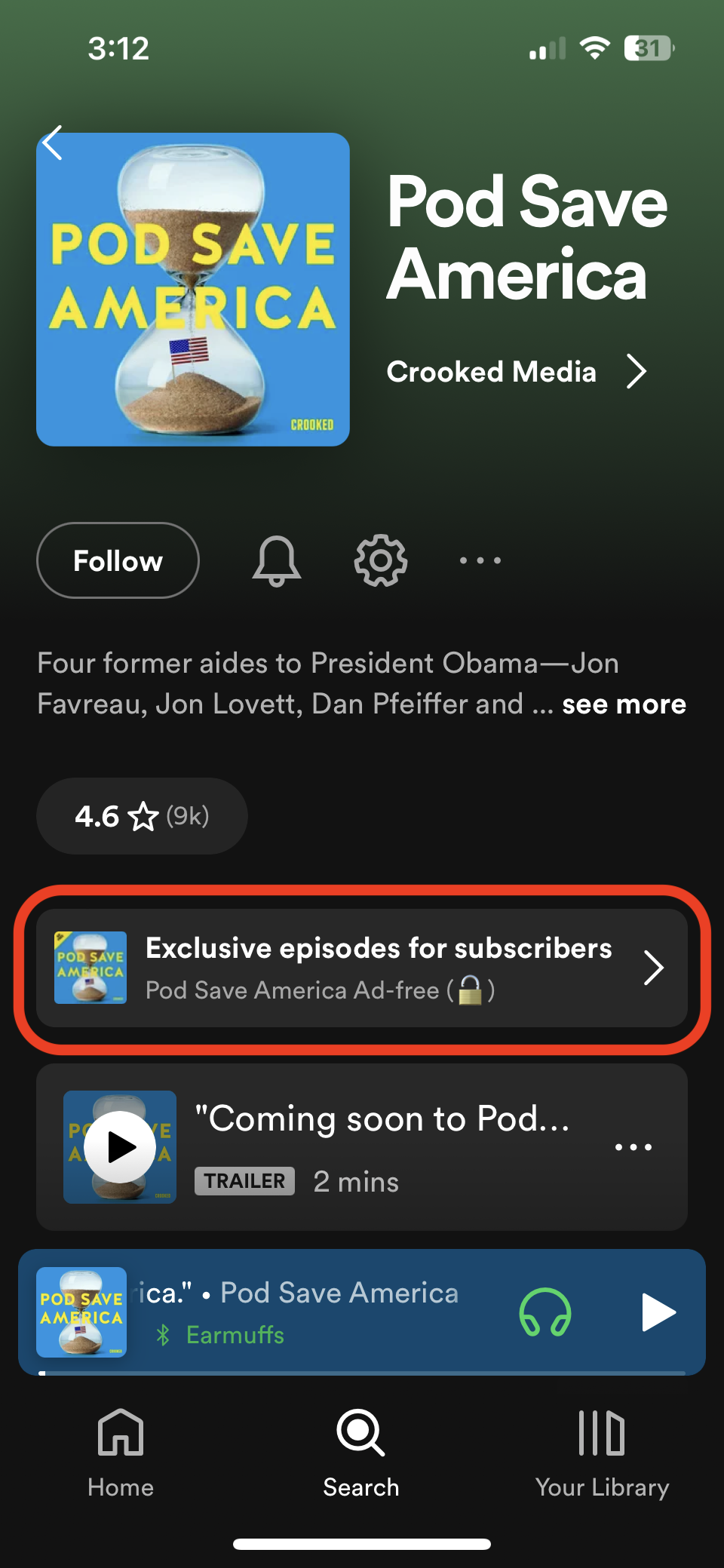The image size is (724, 1568).
Task: Open more options for Pod Save America
Action: click(480, 560)
